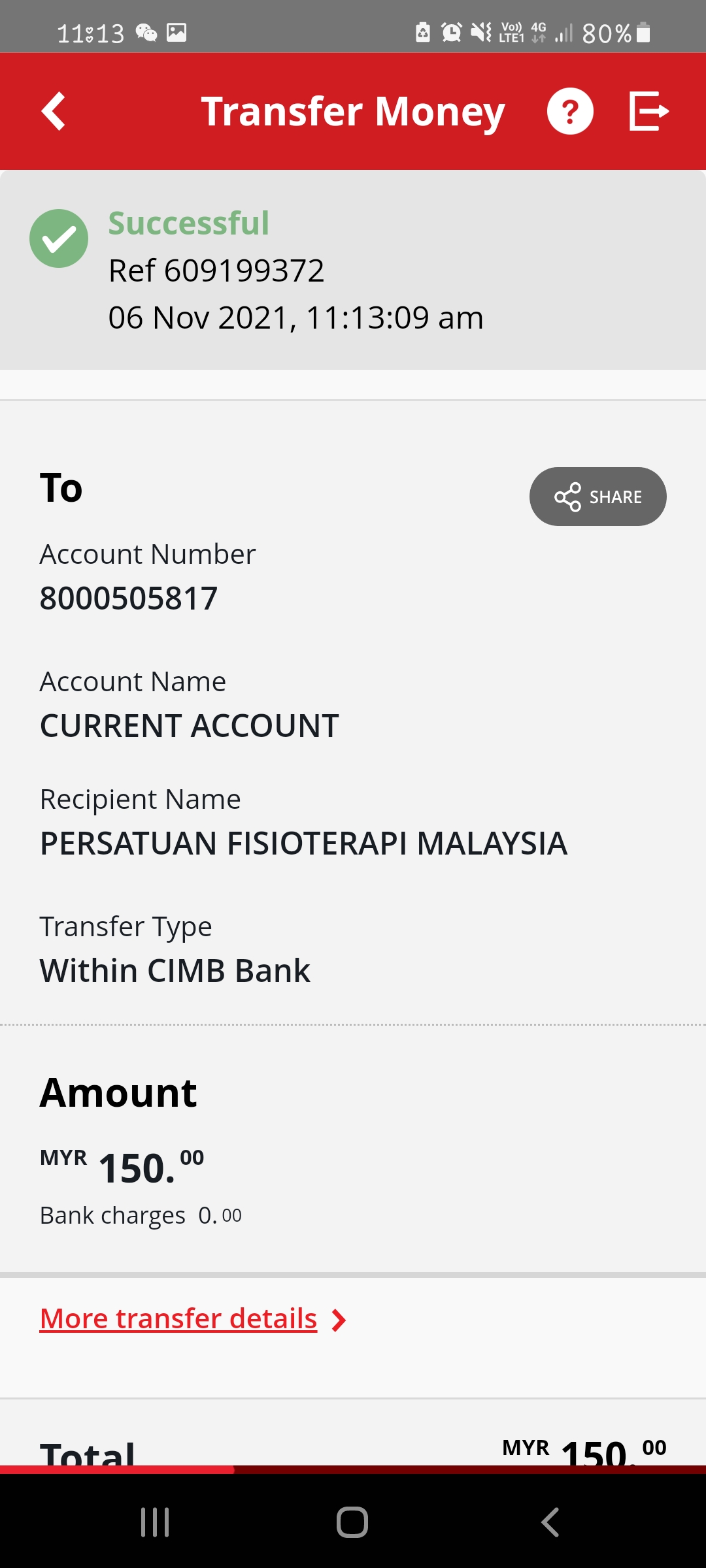
Task: Share the transfer receipt
Action: tap(597, 497)
